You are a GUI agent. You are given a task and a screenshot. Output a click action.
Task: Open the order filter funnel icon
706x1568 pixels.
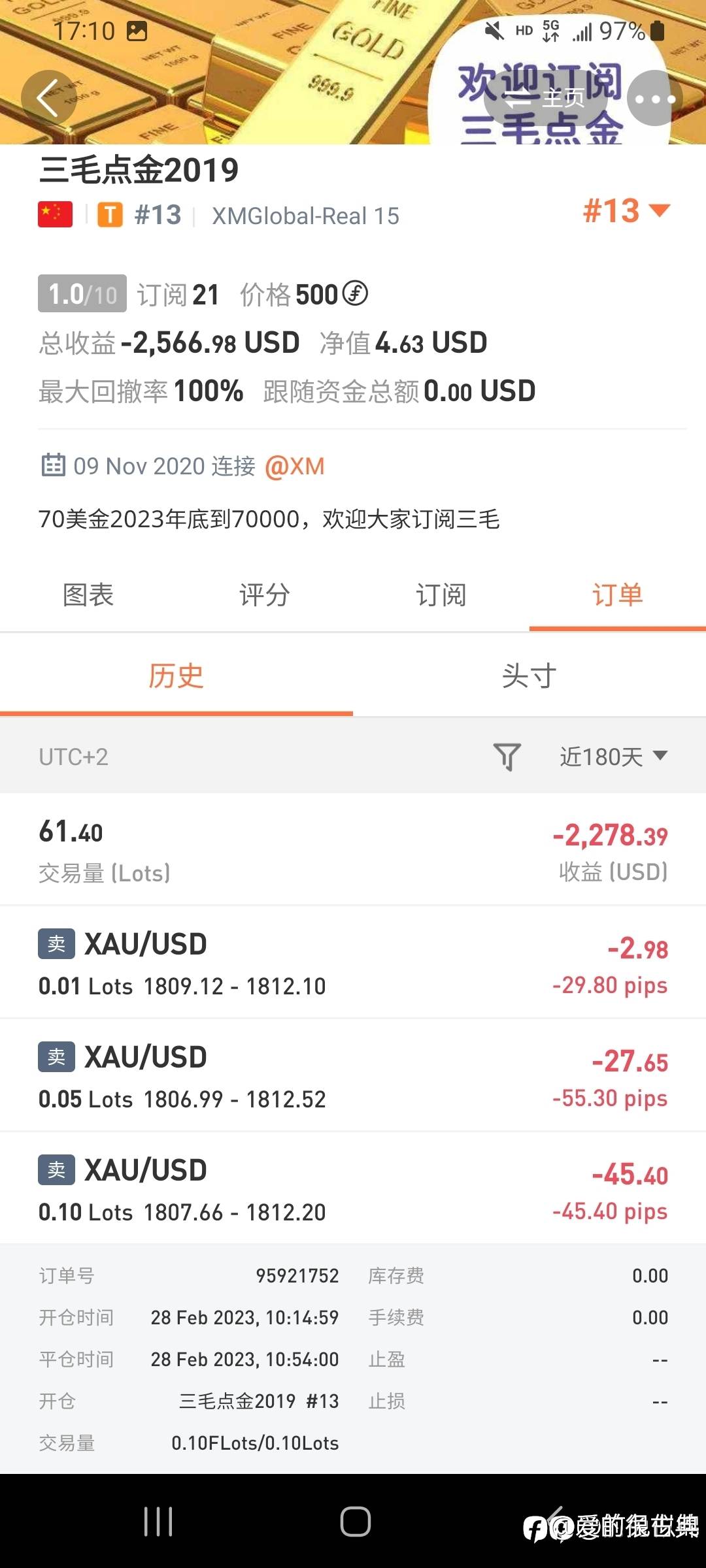coord(507,757)
